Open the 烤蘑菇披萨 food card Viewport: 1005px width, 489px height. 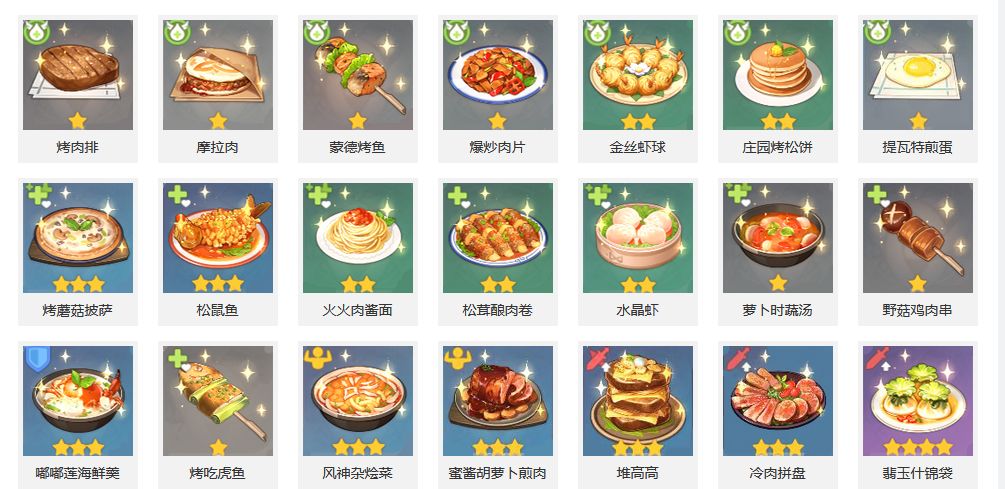click(78, 238)
